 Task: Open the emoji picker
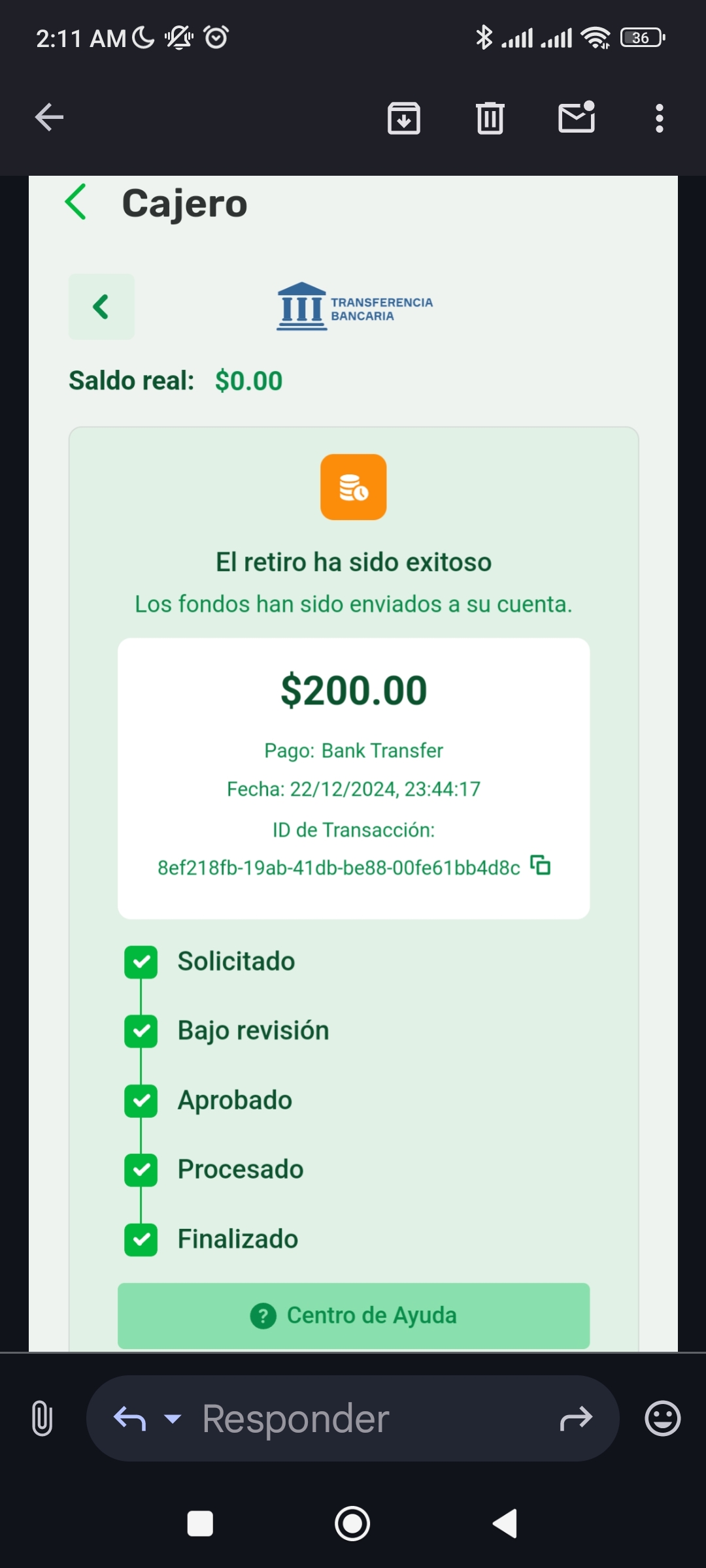[663, 1418]
